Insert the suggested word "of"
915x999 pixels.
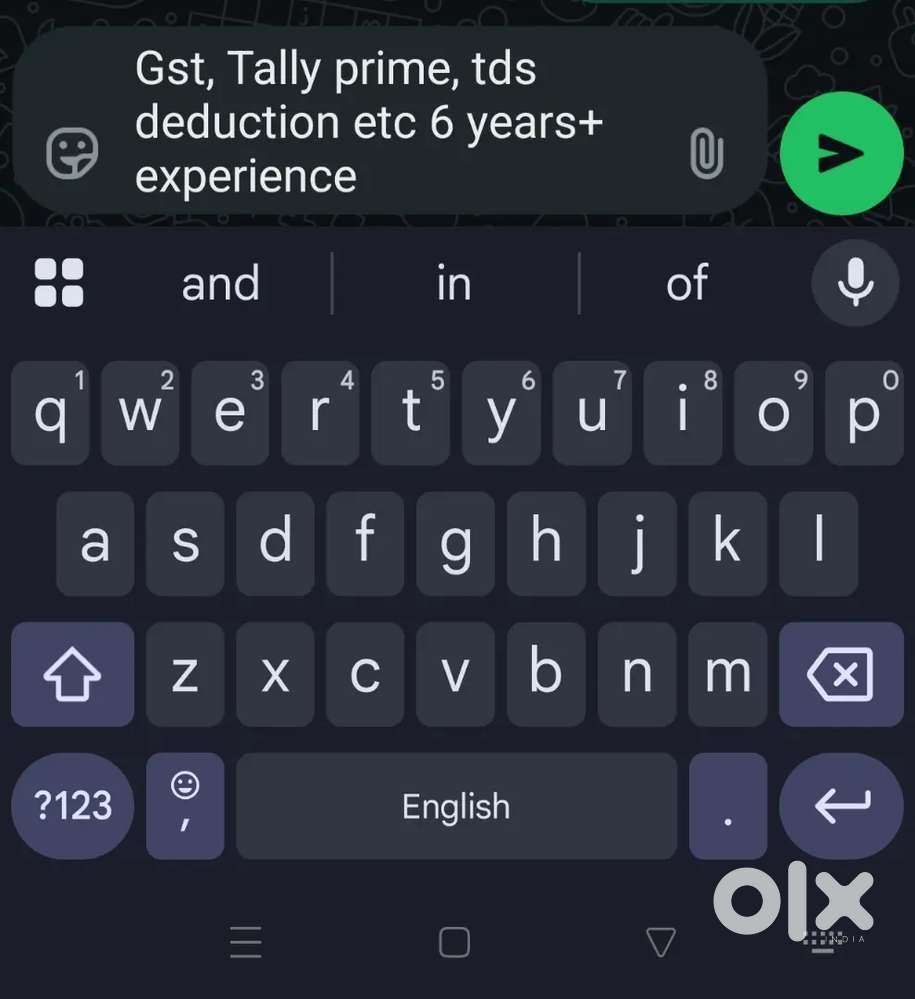pos(687,284)
